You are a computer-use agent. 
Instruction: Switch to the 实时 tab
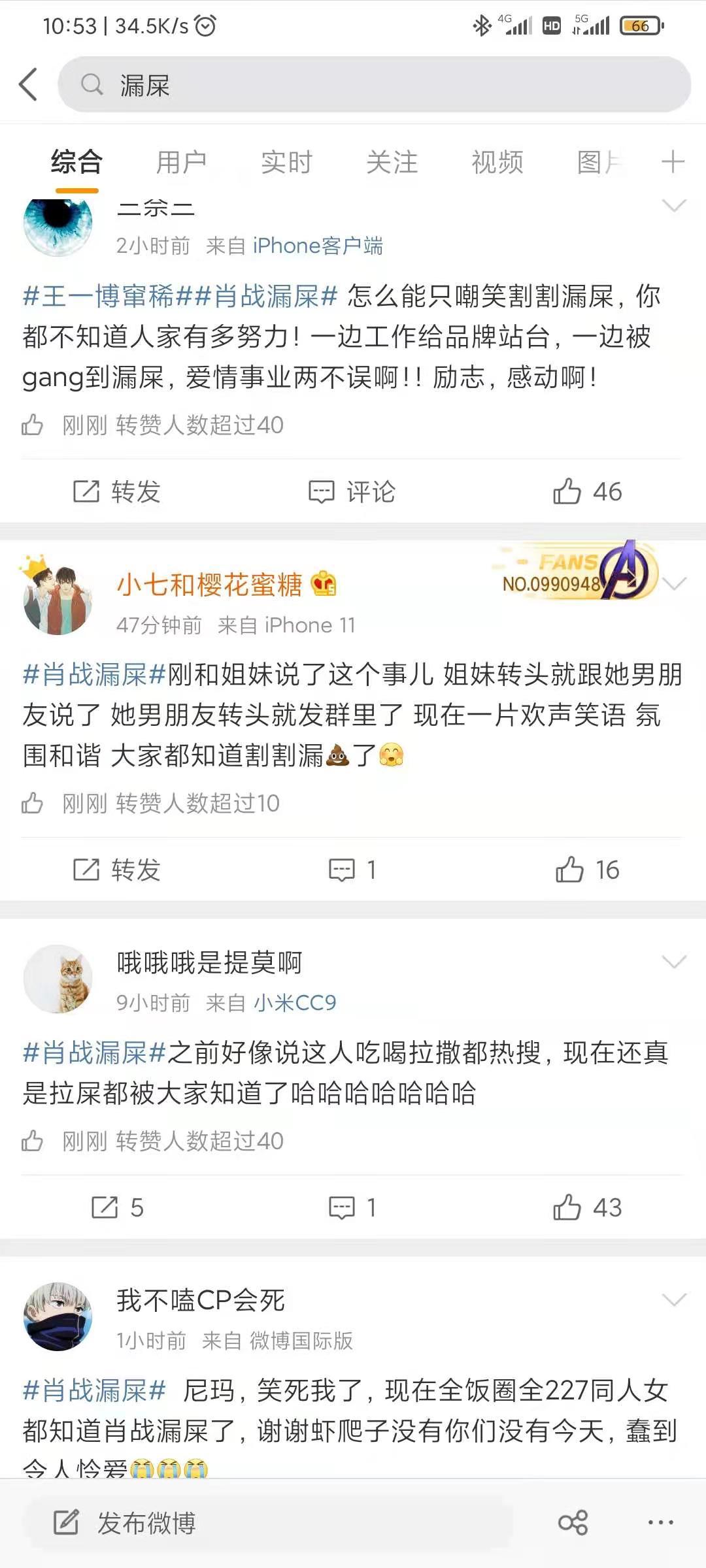286,162
